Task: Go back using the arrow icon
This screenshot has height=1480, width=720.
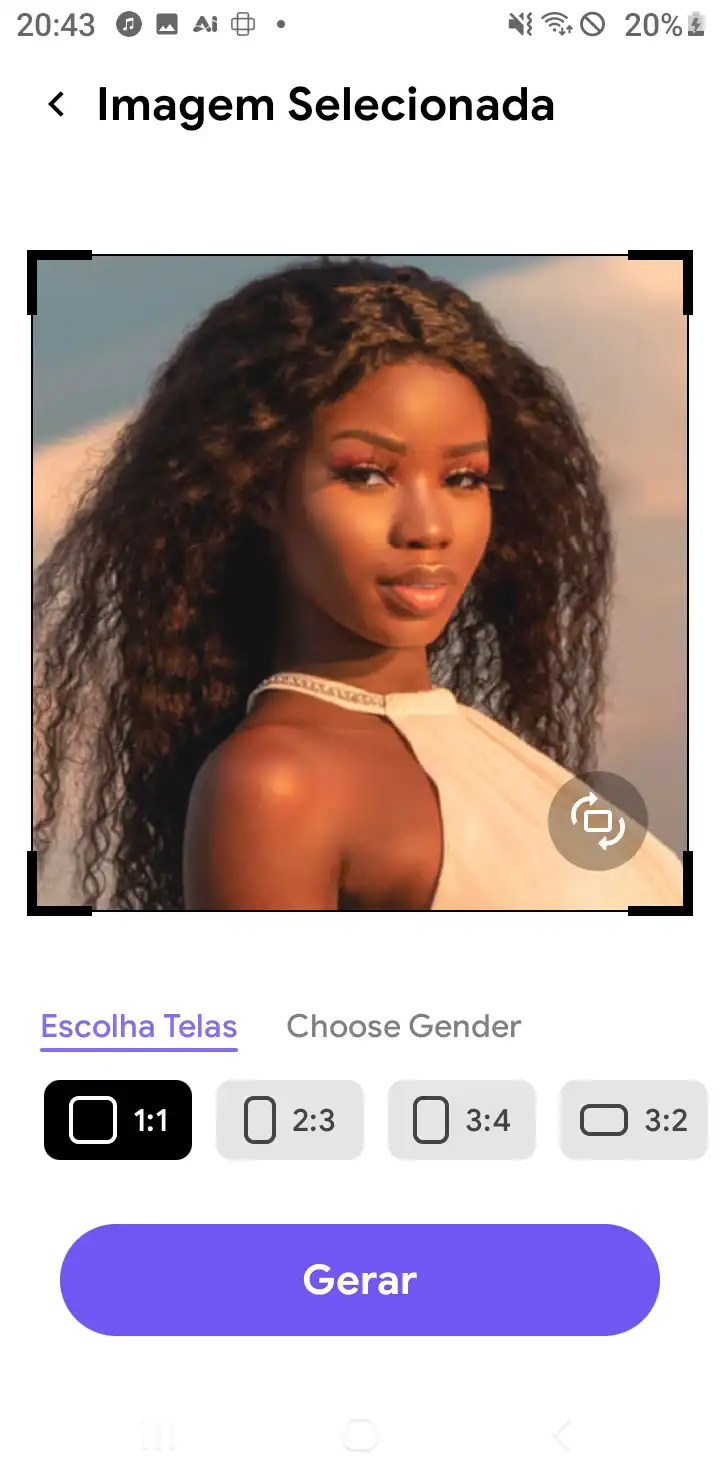Action: point(57,104)
